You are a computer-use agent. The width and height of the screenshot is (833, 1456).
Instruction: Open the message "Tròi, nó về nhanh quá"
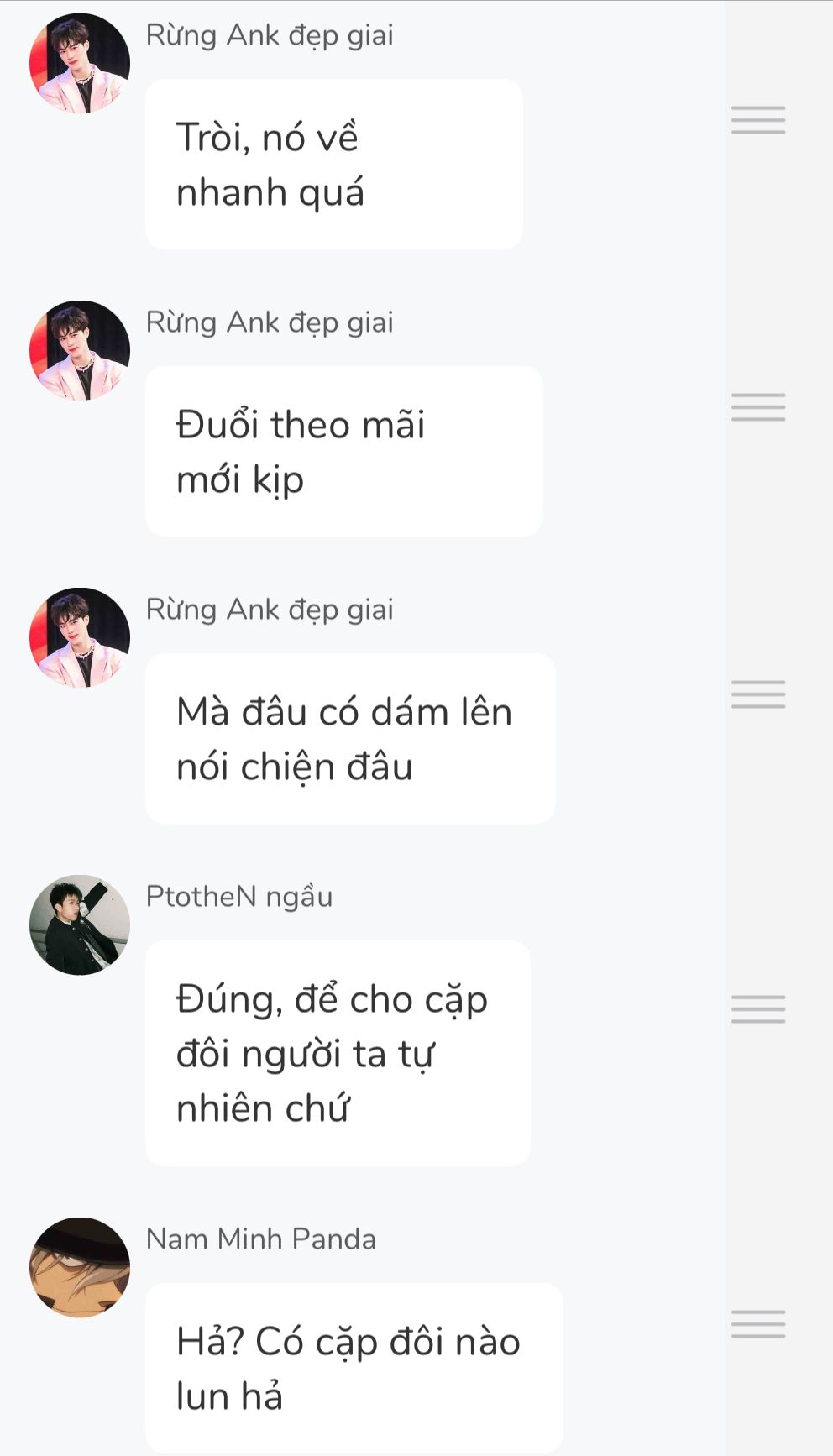coord(334,165)
